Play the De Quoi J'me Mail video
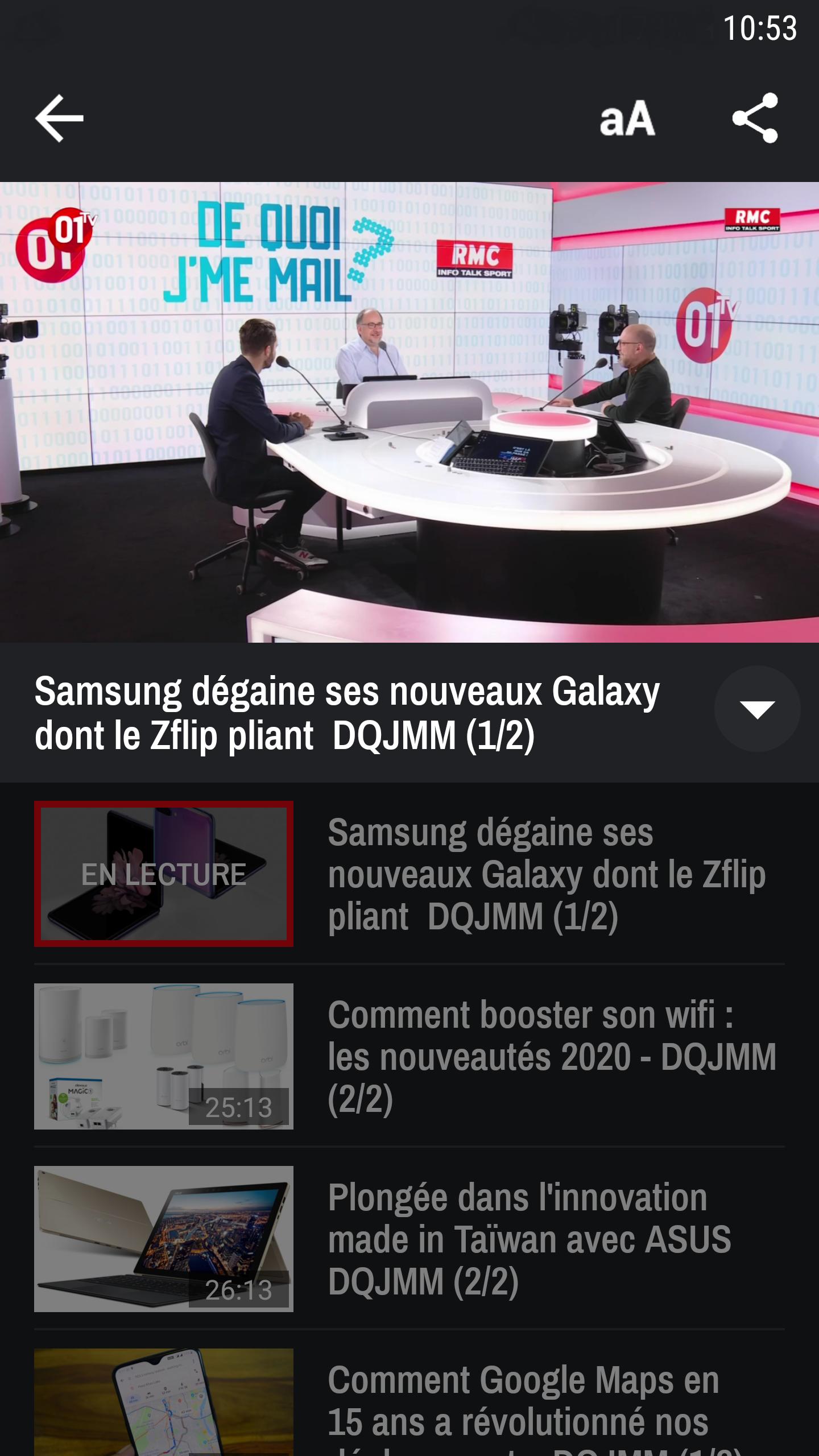This screenshot has width=819, height=1456. click(x=409, y=412)
